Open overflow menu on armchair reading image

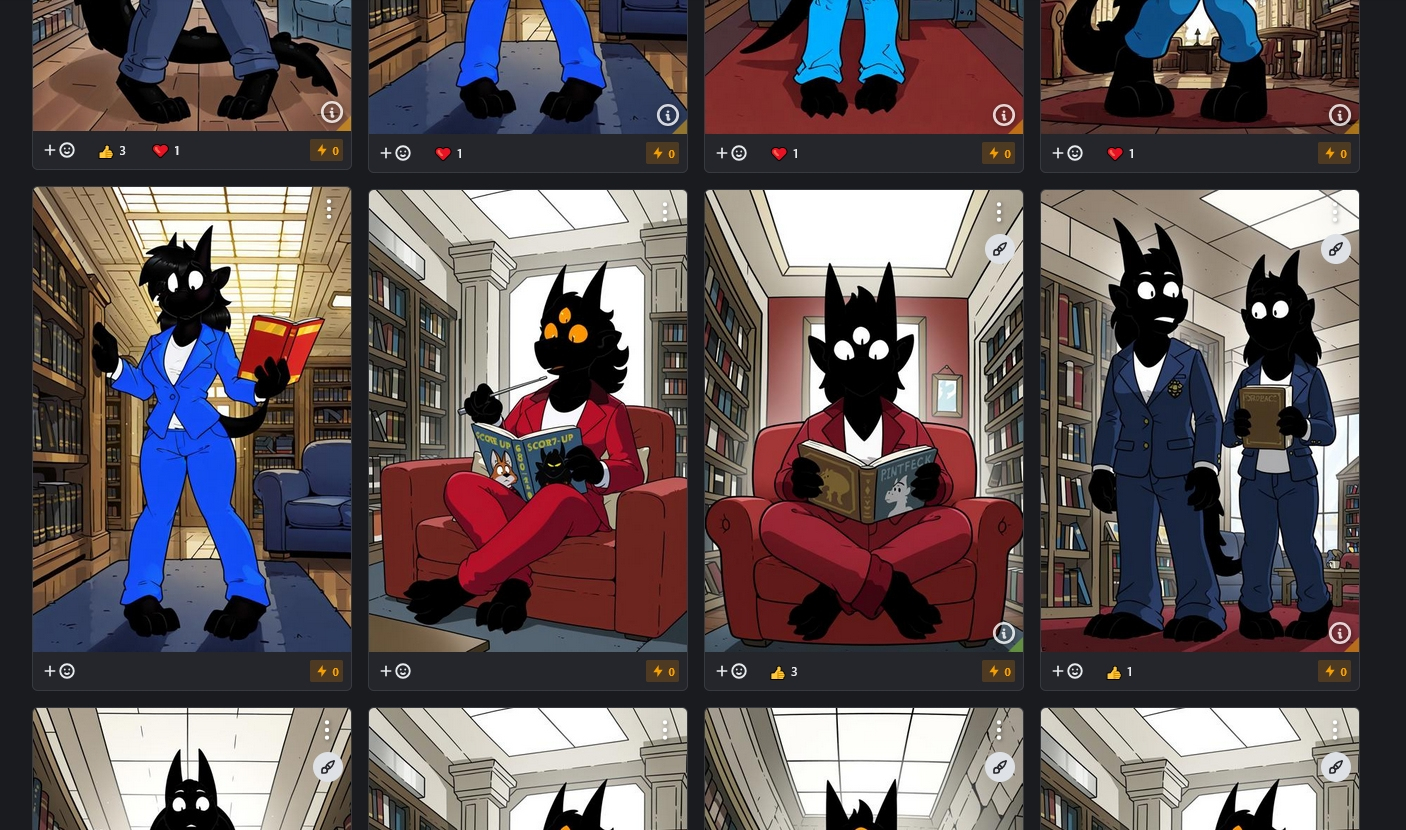999,212
